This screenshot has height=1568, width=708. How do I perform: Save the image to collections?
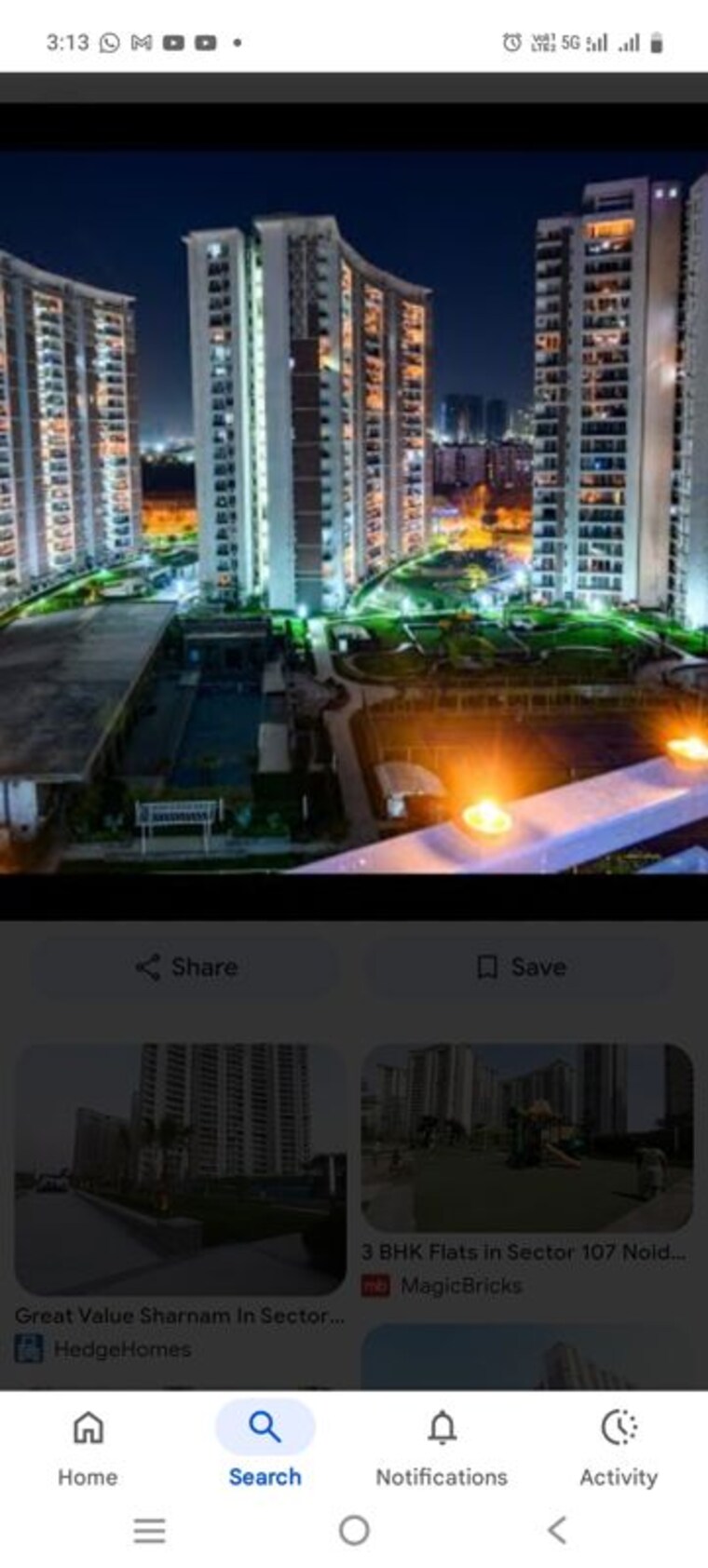point(520,967)
